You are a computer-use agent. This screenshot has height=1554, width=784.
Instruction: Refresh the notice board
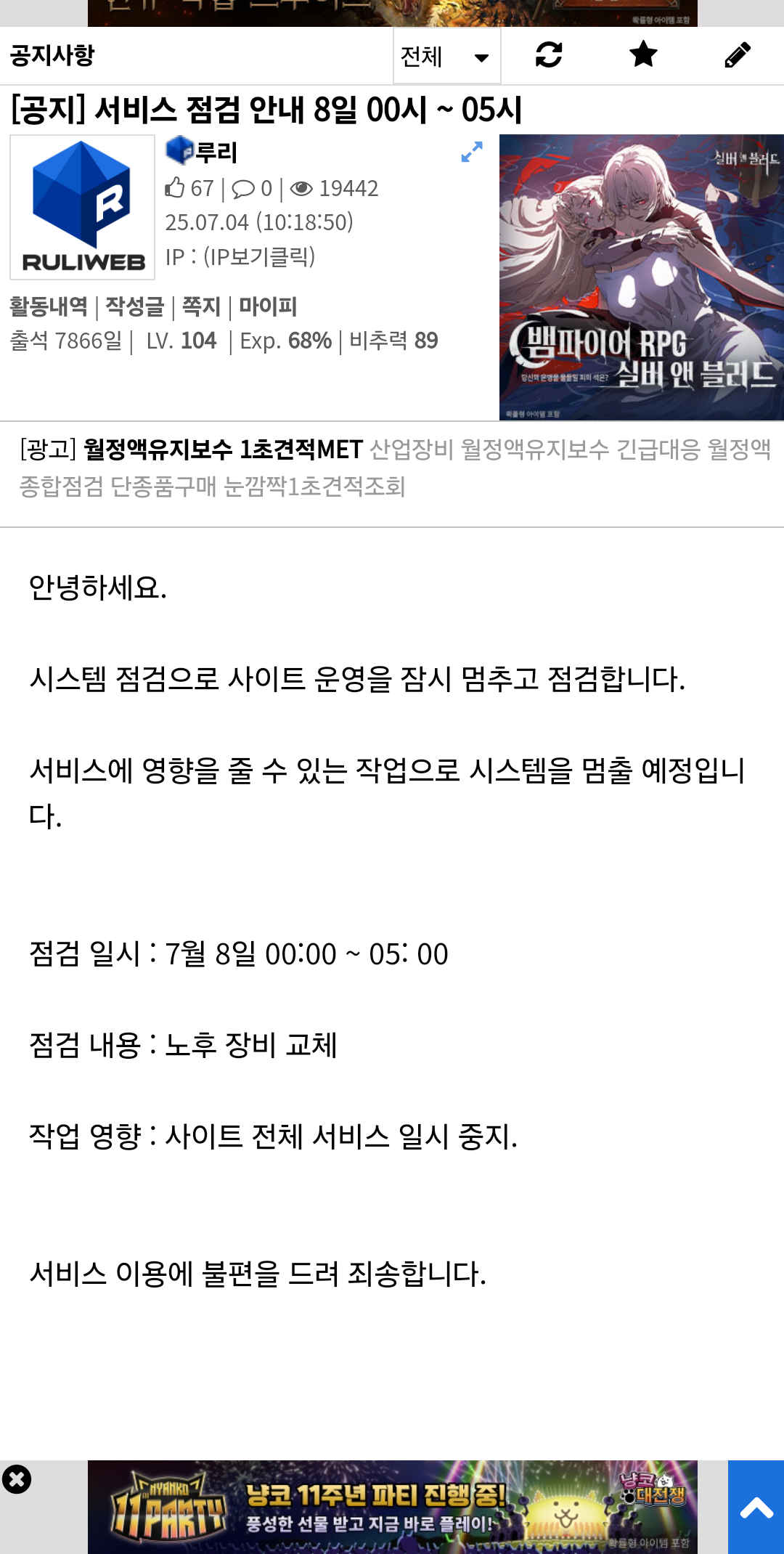pyautogui.click(x=549, y=55)
